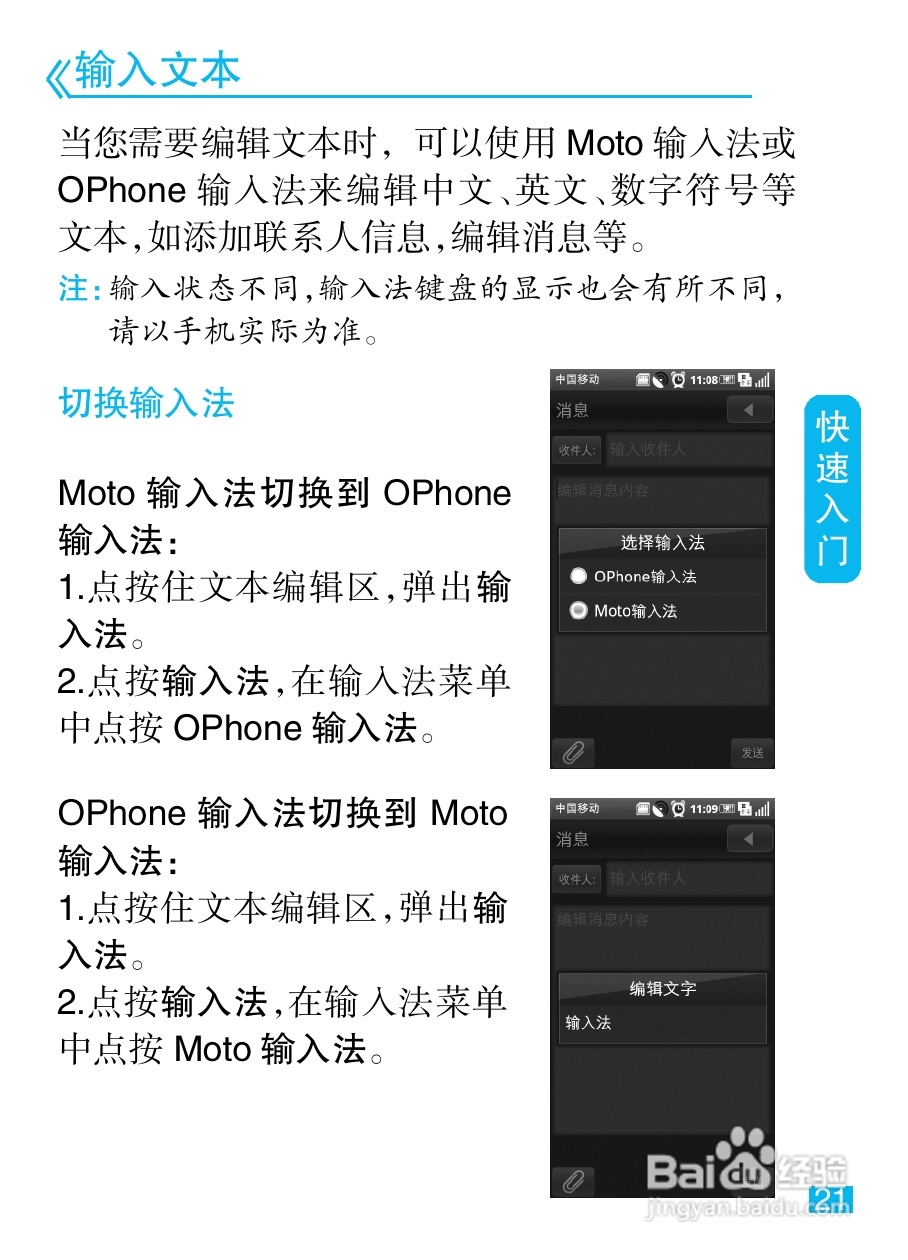Tap the clock reading 11:08 in the status bar
Image resolution: width=908 pixels, height=1260 pixels.
click(706, 380)
